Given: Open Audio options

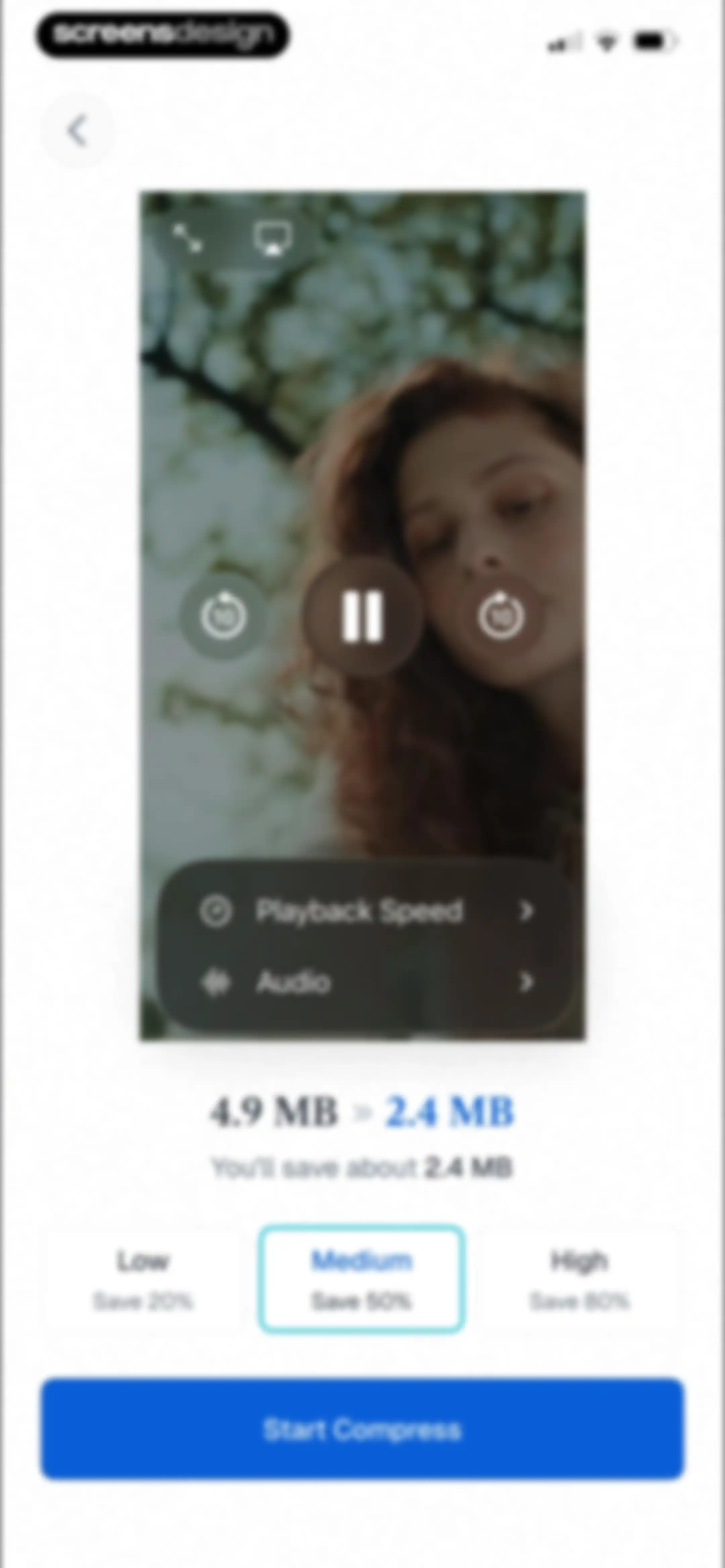Looking at the screenshot, I should coord(366,982).
